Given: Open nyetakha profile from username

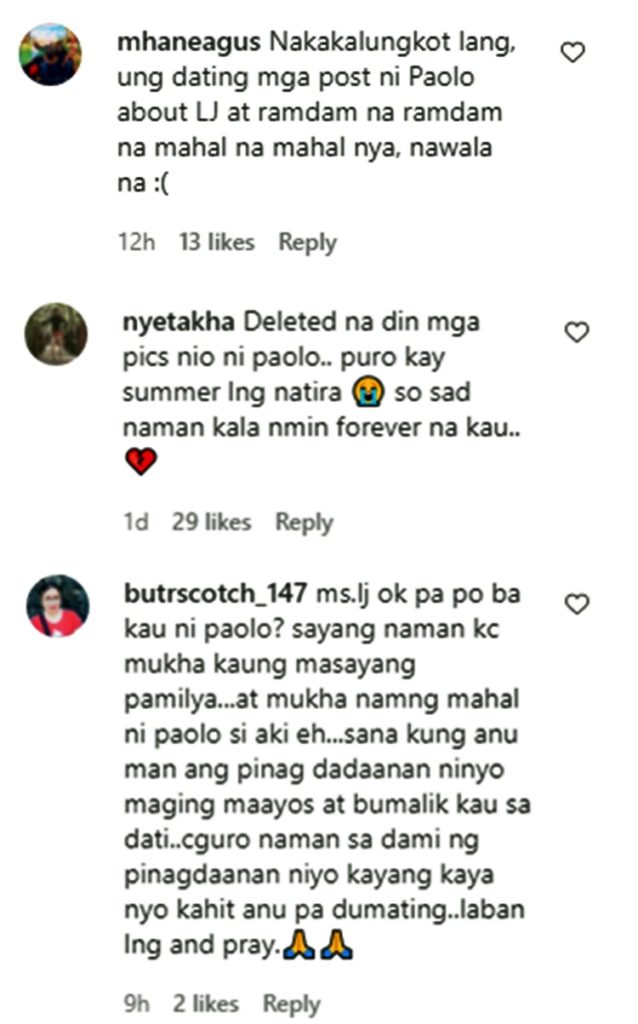Looking at the screenshot, I should pos(176,323).
